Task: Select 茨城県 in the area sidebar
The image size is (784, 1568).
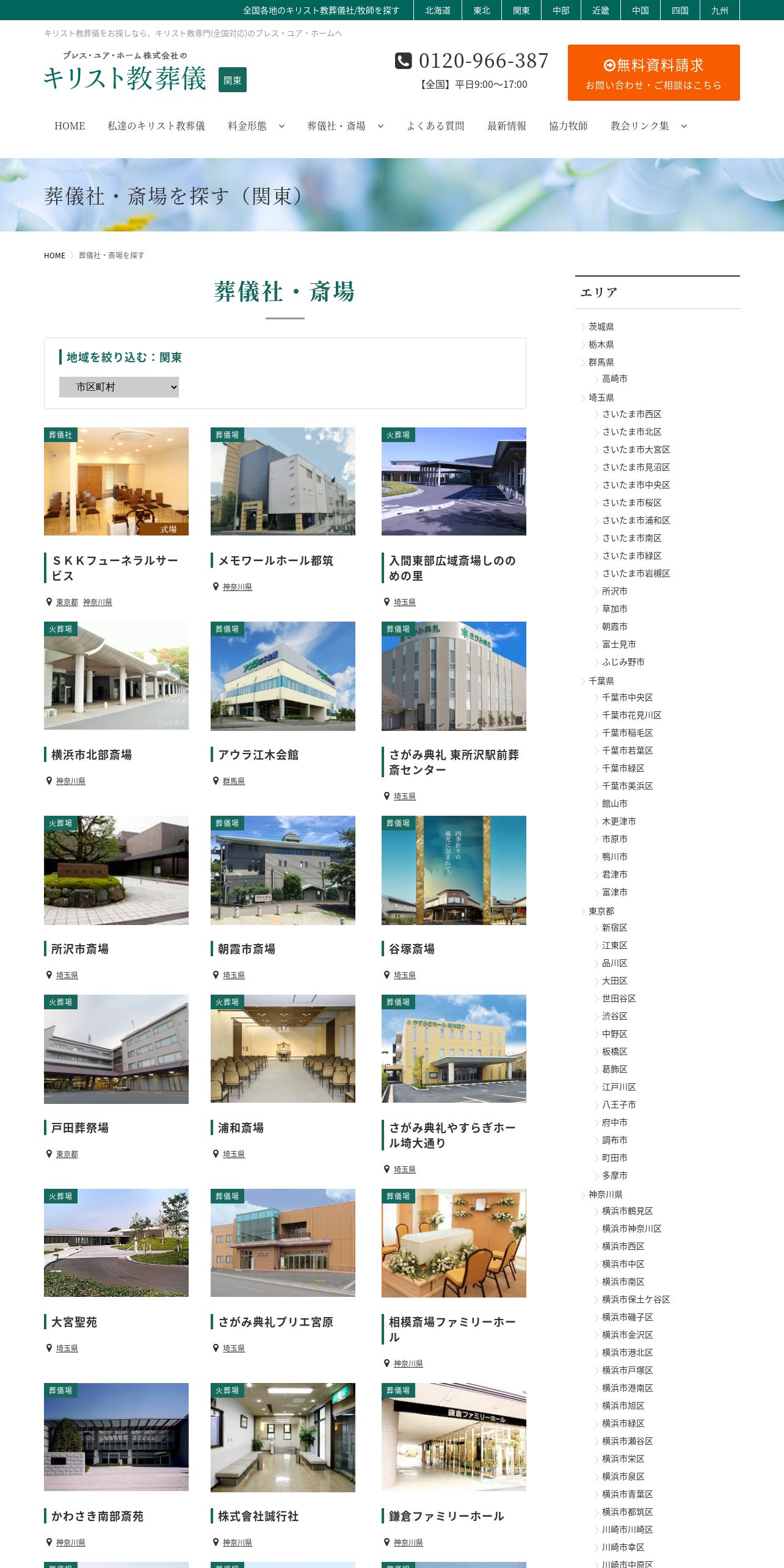Action: coord(601,327)
